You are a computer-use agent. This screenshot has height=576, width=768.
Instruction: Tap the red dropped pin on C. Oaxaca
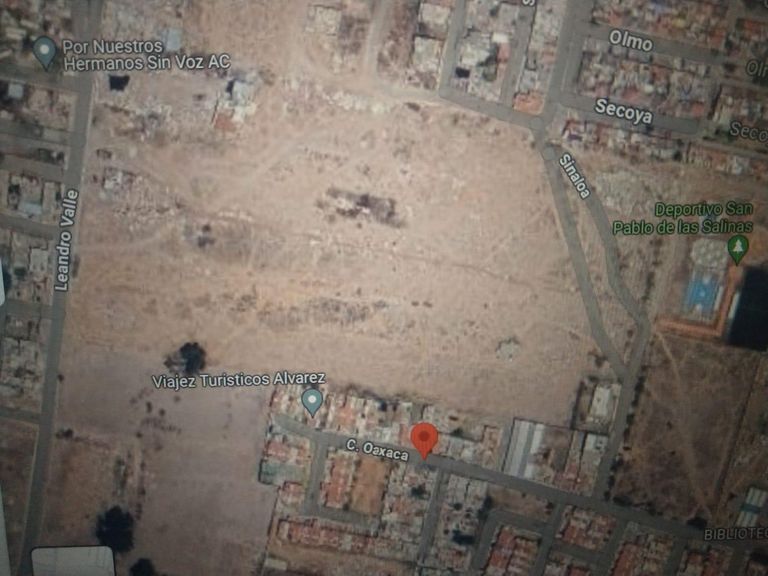pyautogui.click(x=424, y=441)
